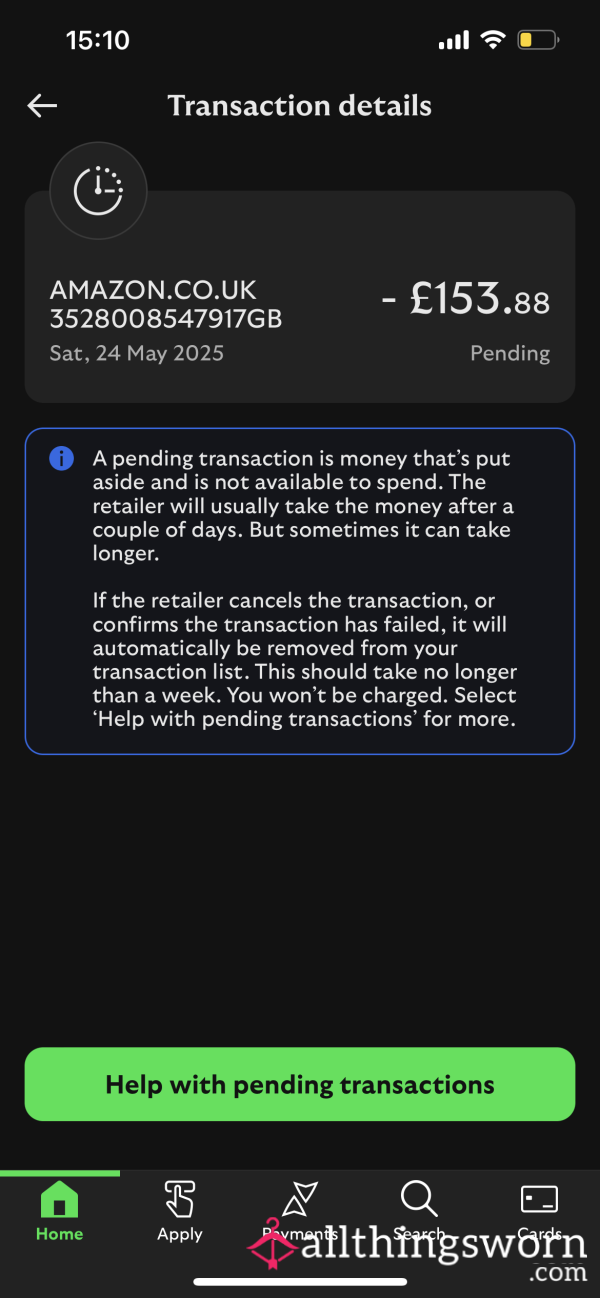Open the Apply tab
This screenshot has width=600, height=1298.
click(180, 1212)
